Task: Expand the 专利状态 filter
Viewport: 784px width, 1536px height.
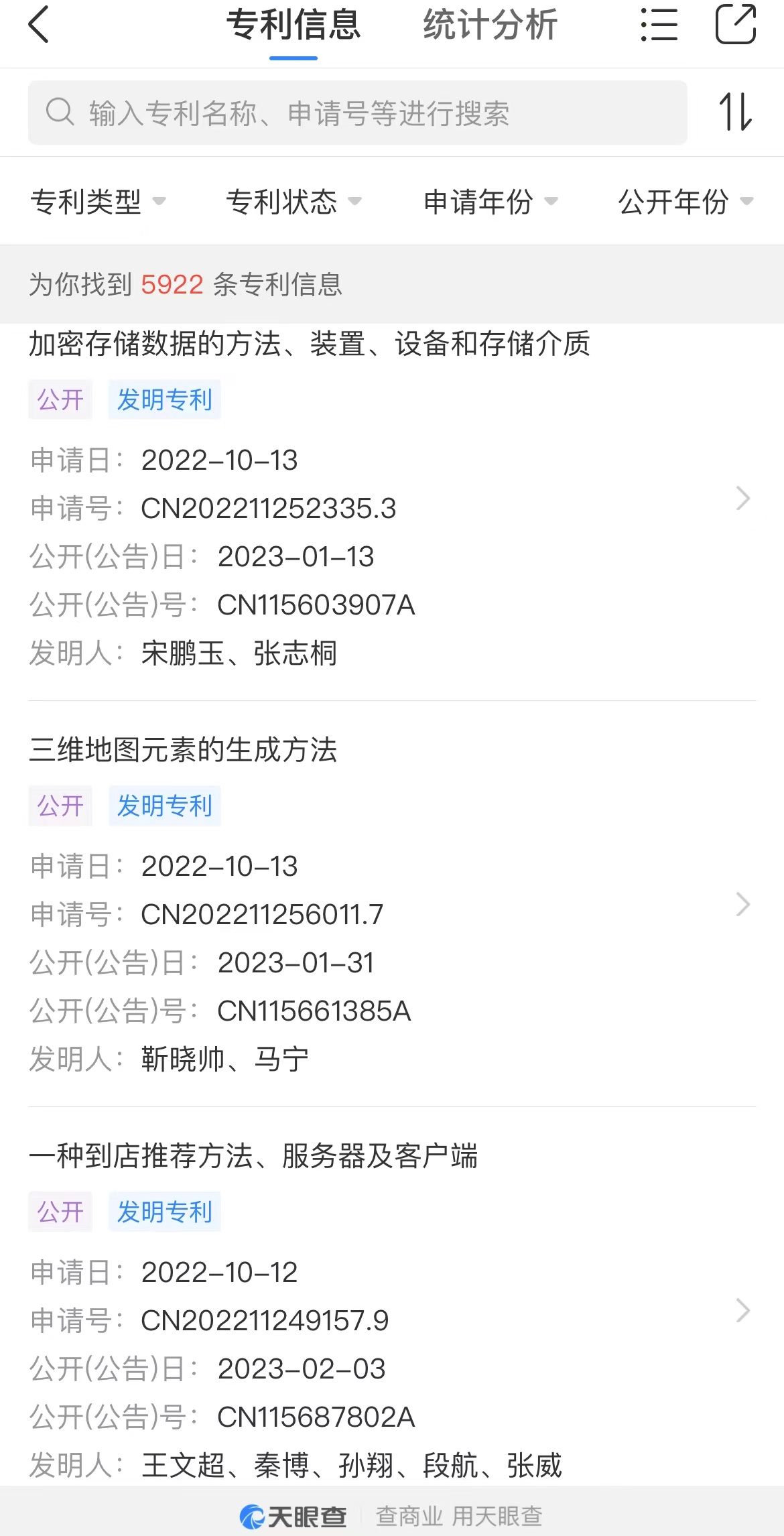Action: point(293,201)
